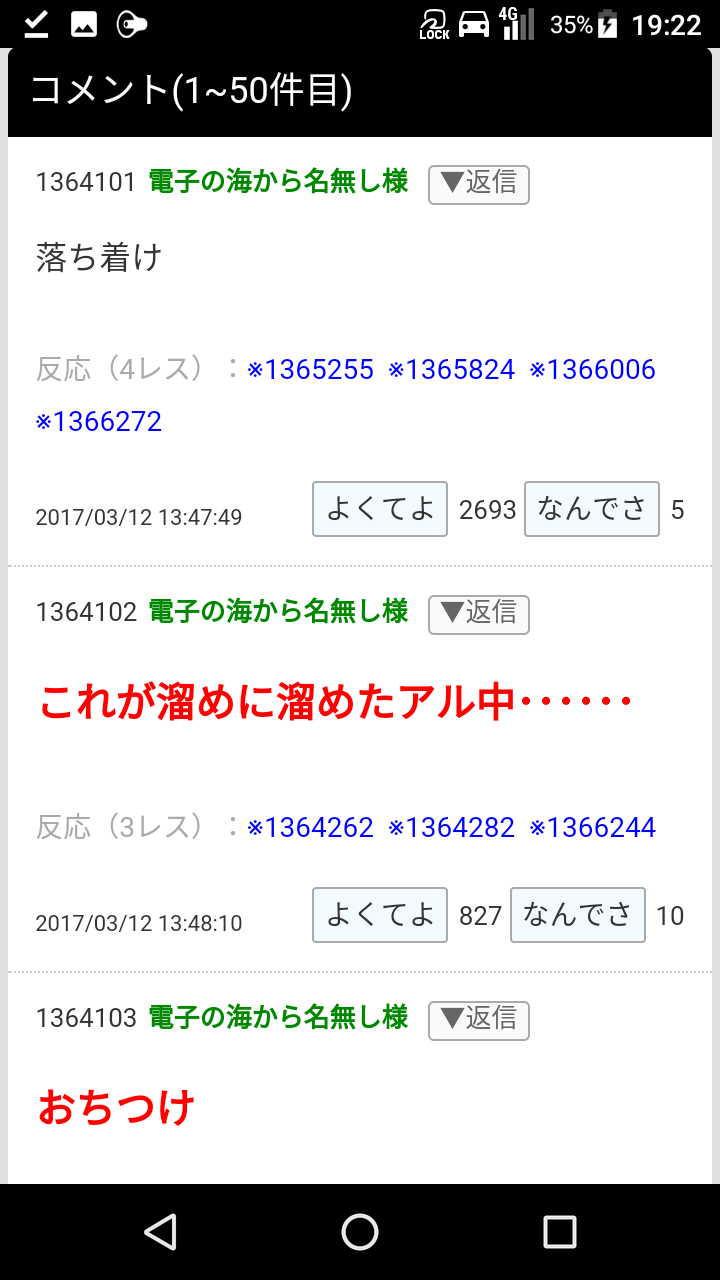Screen dimensions: 720x1280
Task: Open reply link ※1364262
Action: coord(310,828)
